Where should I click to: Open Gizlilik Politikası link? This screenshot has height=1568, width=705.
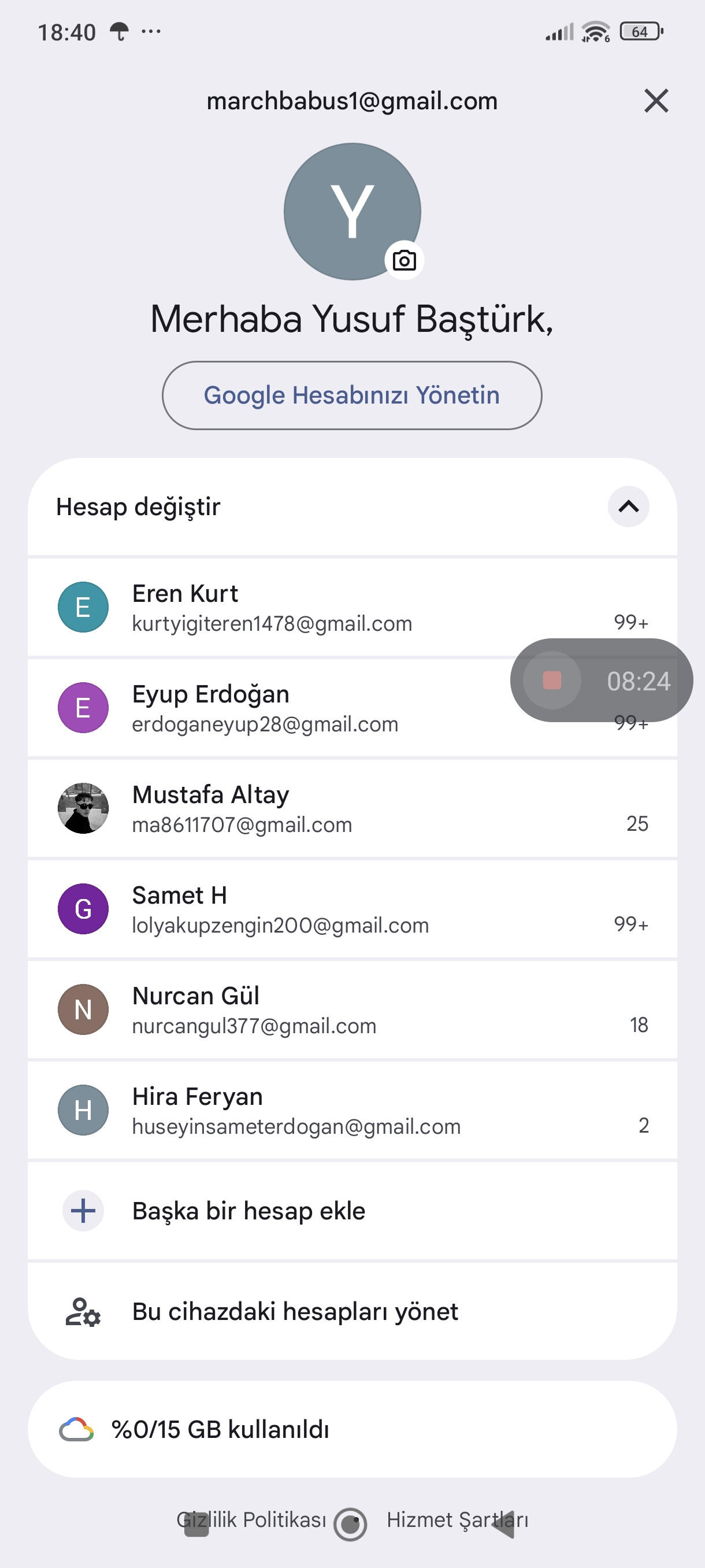click(251, 1519)
